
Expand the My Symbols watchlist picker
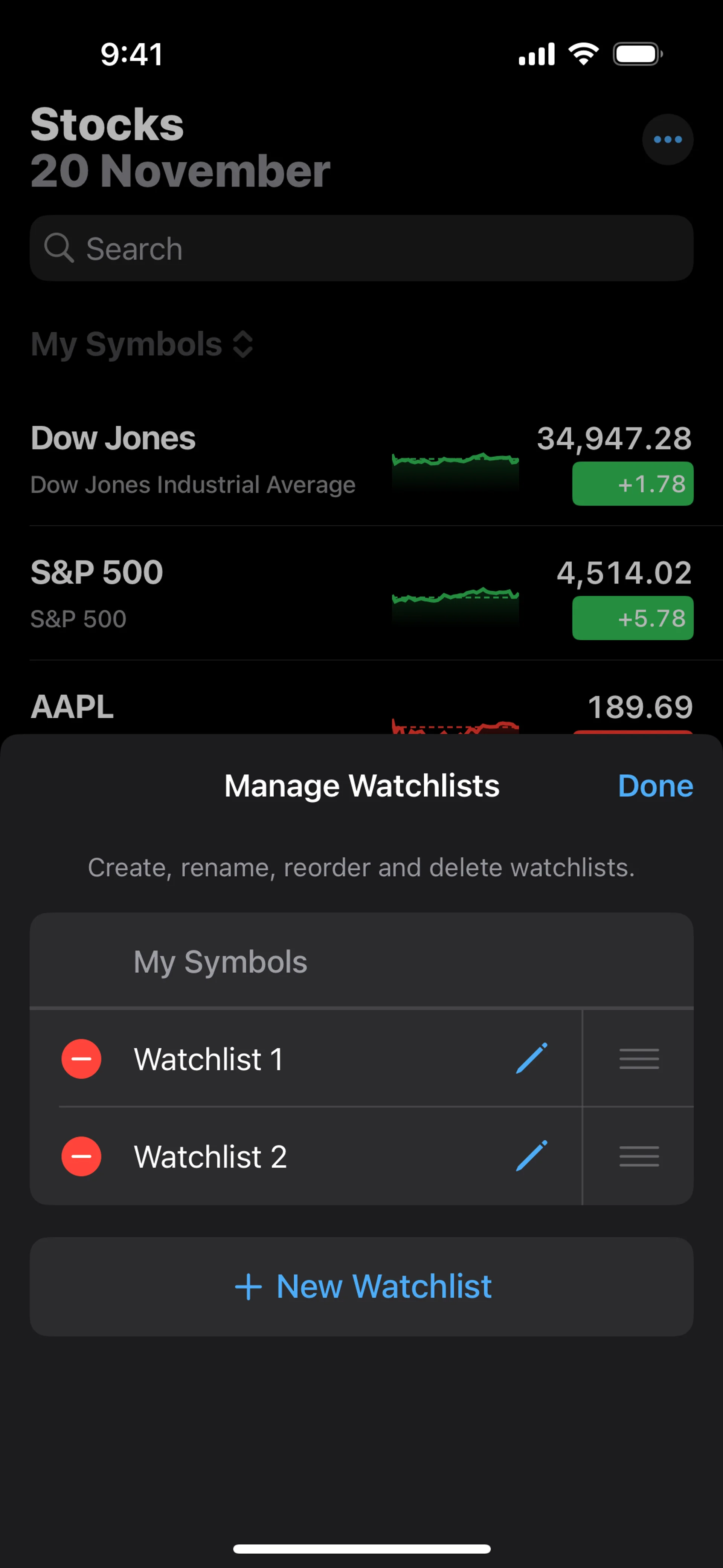click(142, 344)
